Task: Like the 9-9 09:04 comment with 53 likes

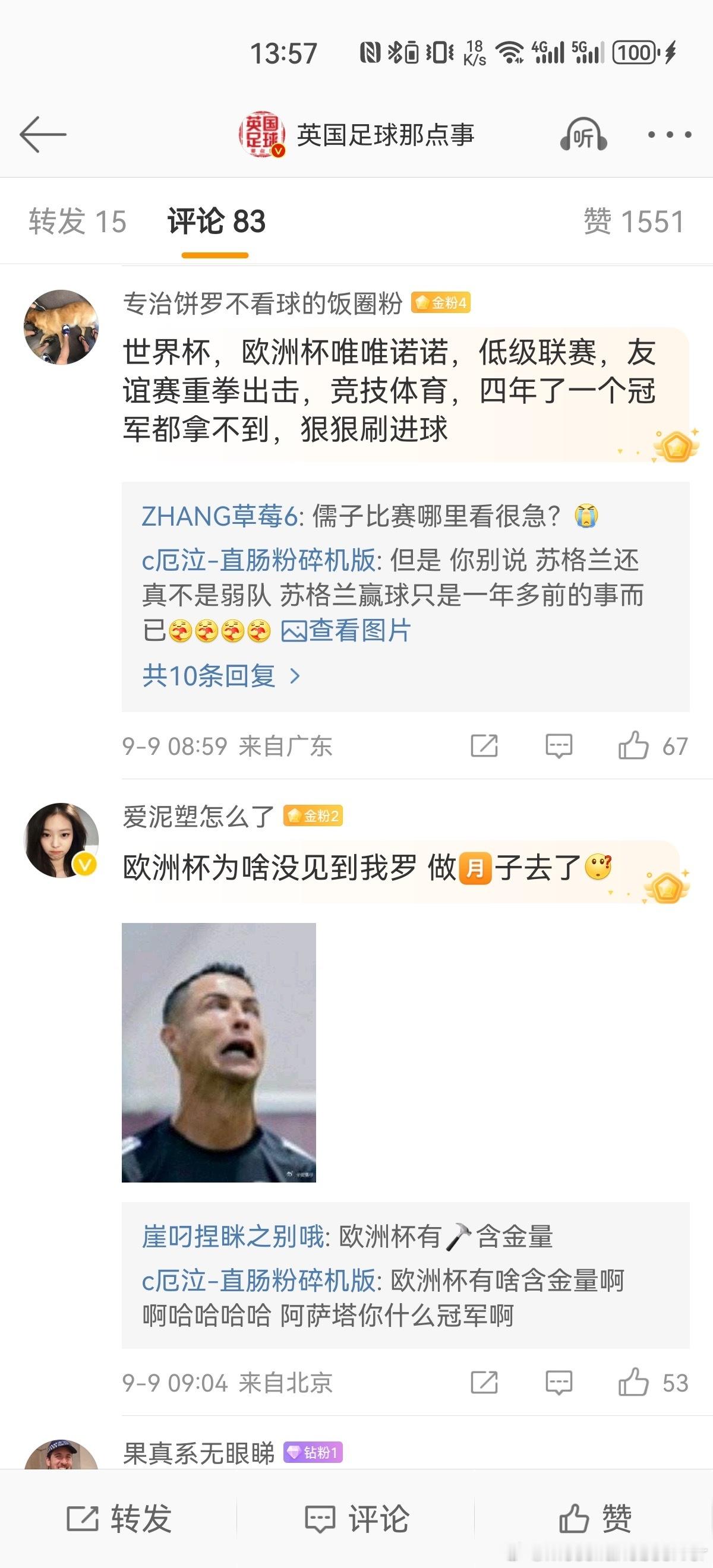Action: point(653,1383)
